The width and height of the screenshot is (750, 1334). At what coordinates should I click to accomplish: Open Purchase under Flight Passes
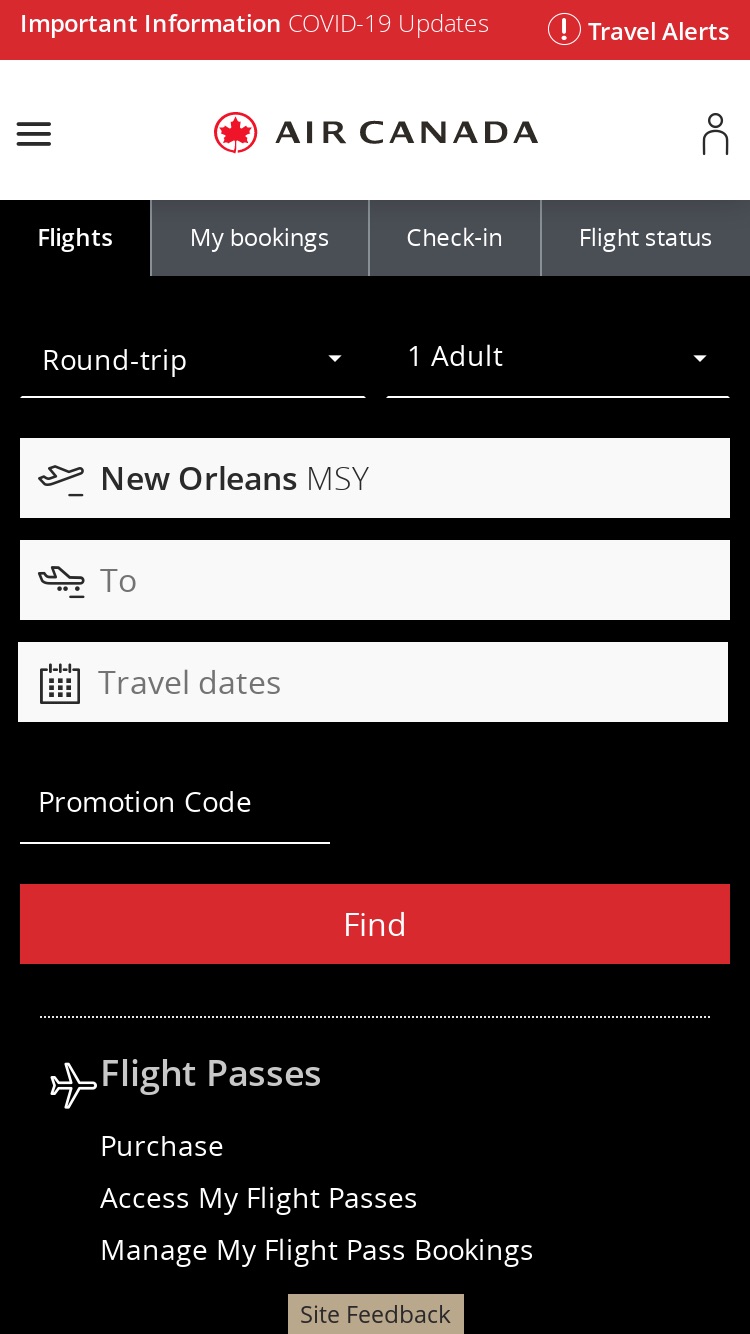click(x=162, y=1146)
